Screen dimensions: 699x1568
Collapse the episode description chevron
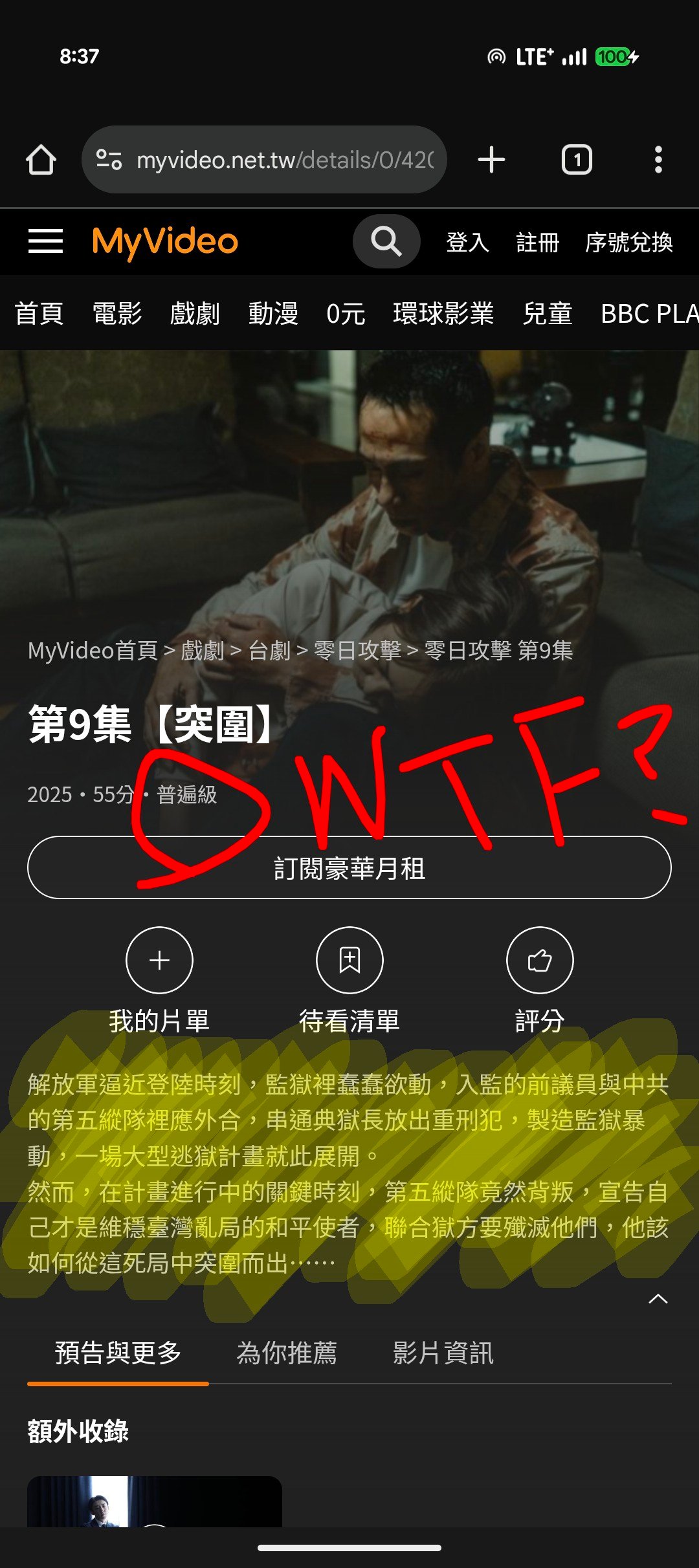click(658, 1299)
